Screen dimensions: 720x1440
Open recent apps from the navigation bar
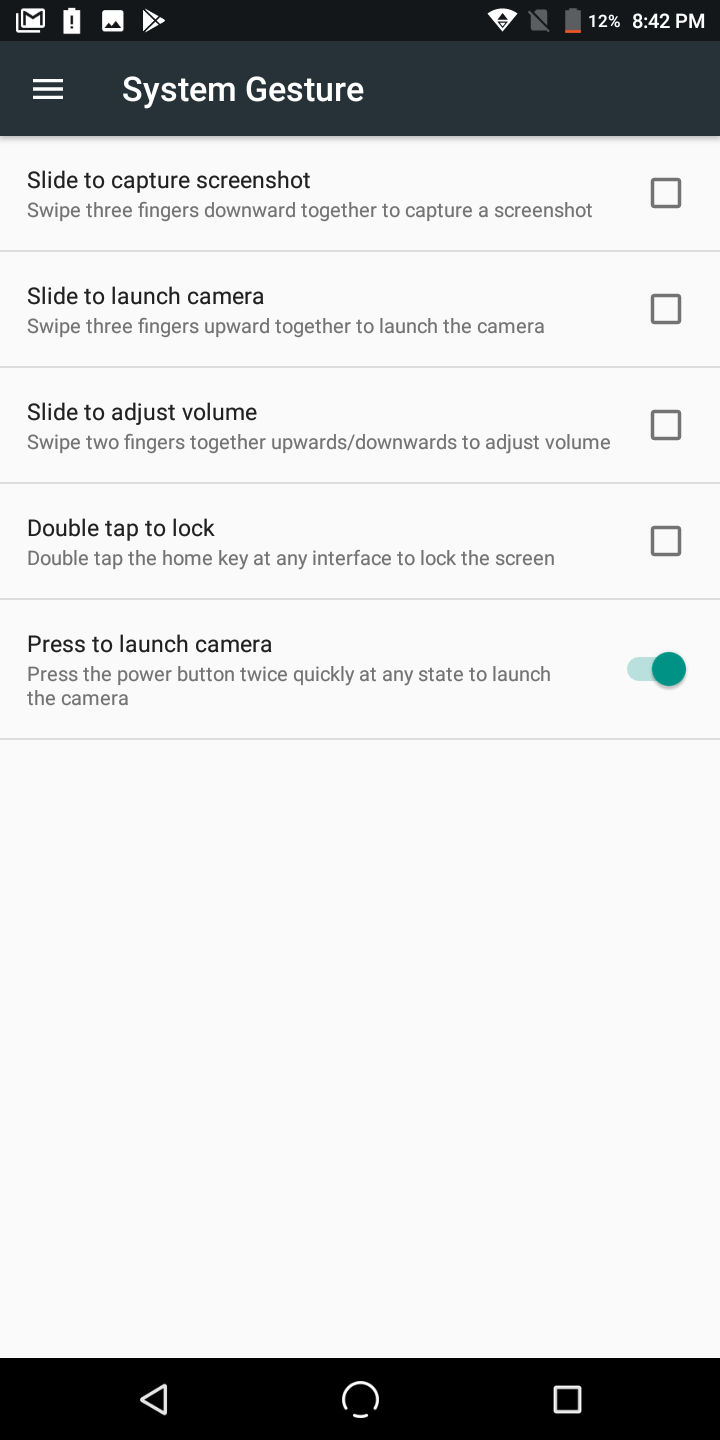[567, 1399]
